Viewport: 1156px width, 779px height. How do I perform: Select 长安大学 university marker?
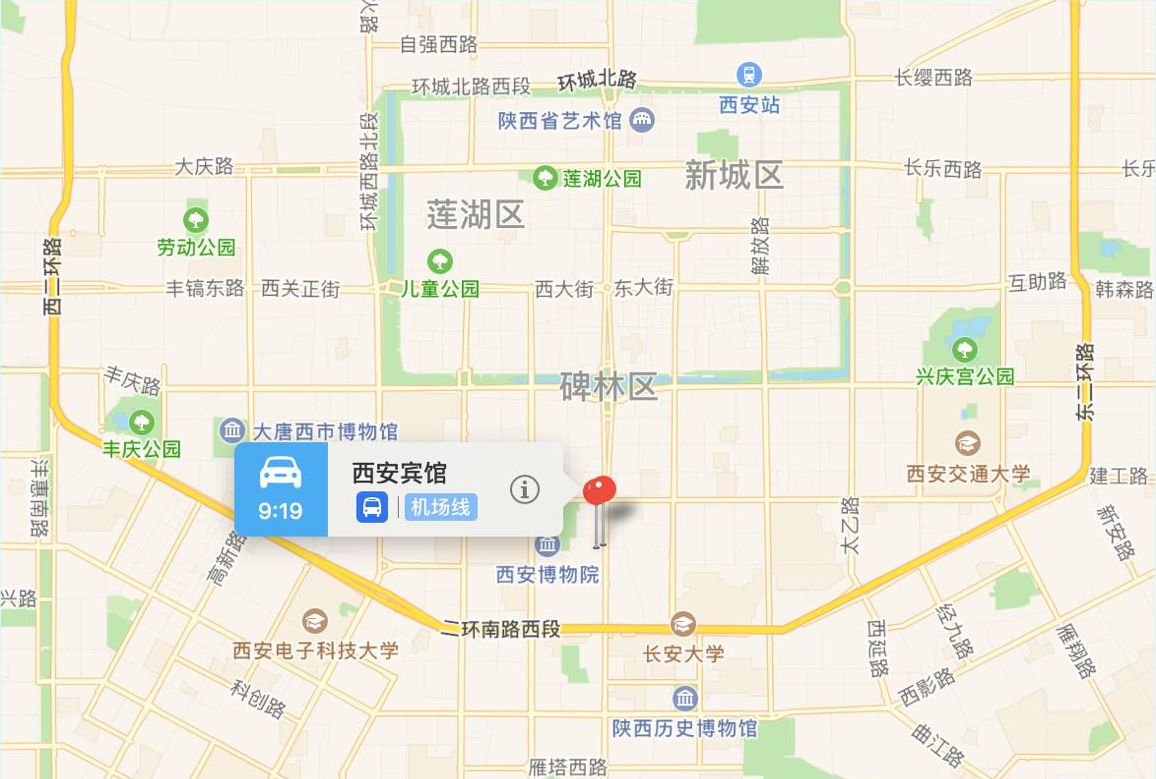(684, 625)
